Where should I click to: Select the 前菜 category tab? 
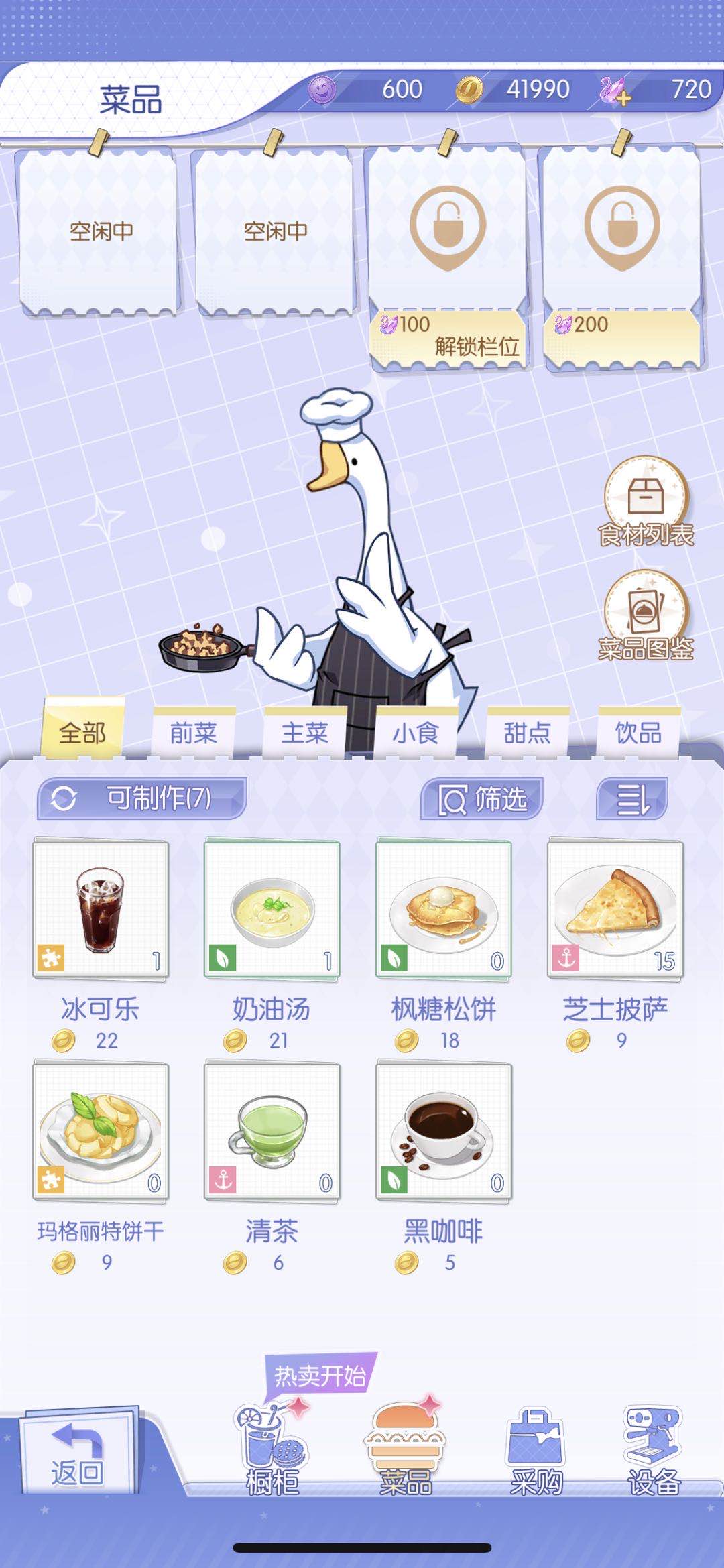194,733
